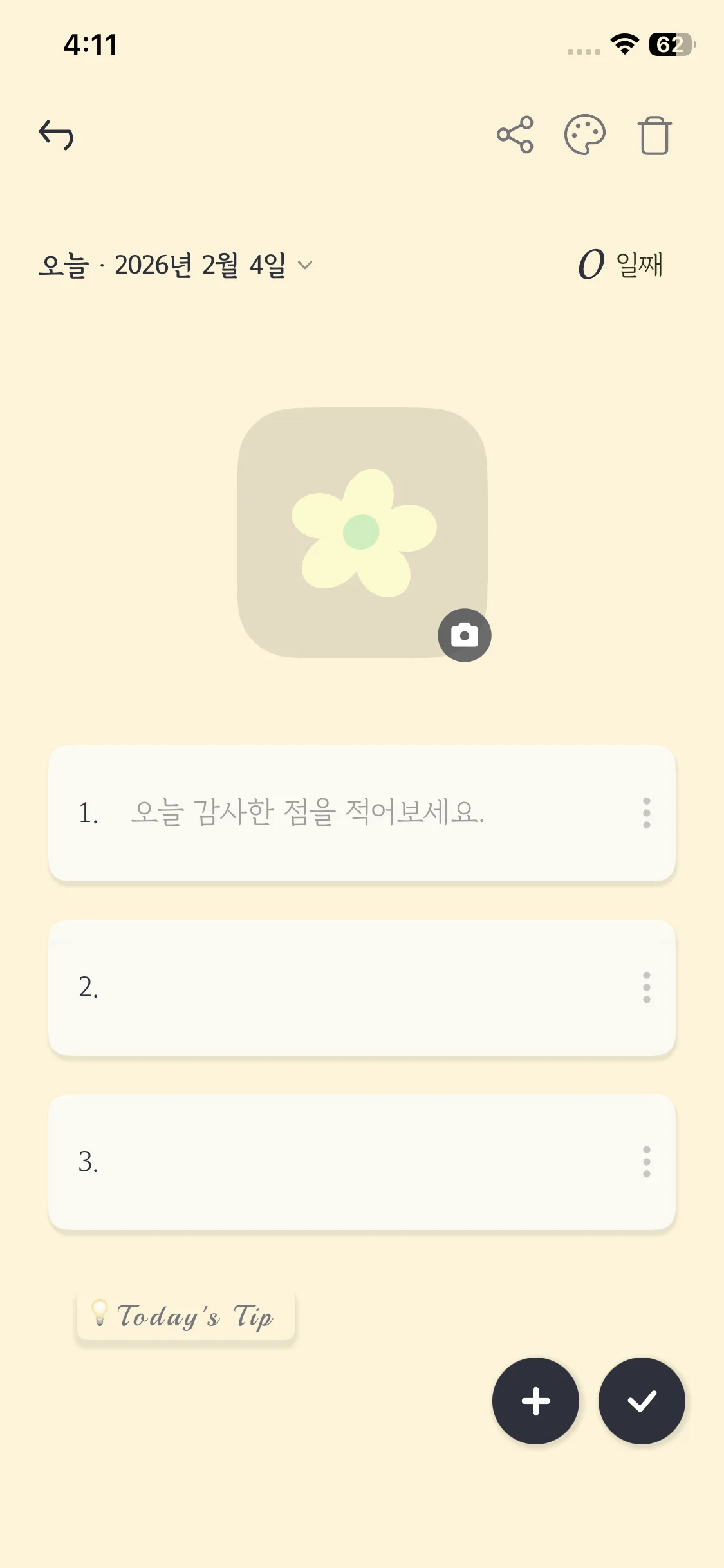Save the entry with the checkmark button

642,1401
